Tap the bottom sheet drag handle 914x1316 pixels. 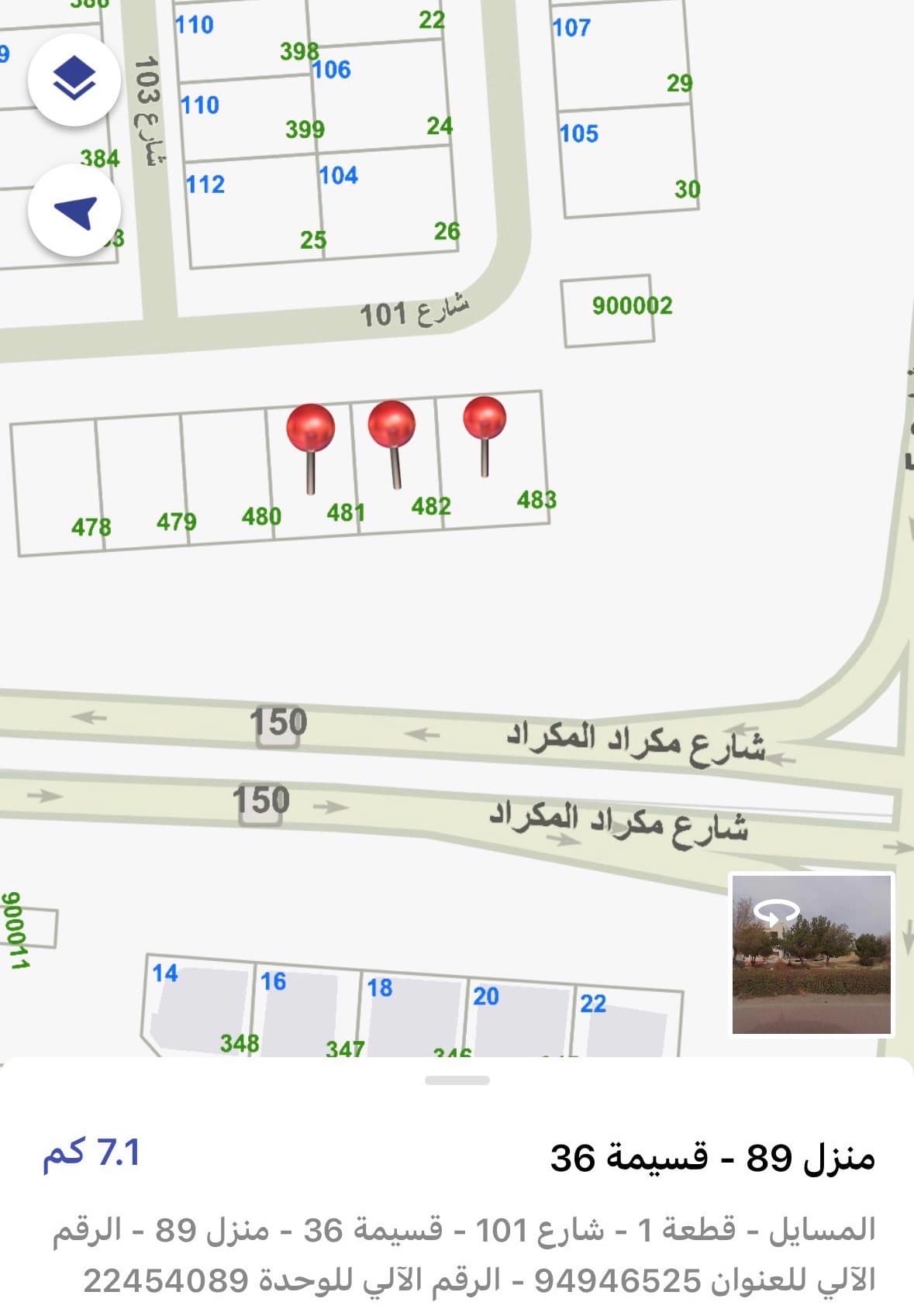pos(457,1080)
